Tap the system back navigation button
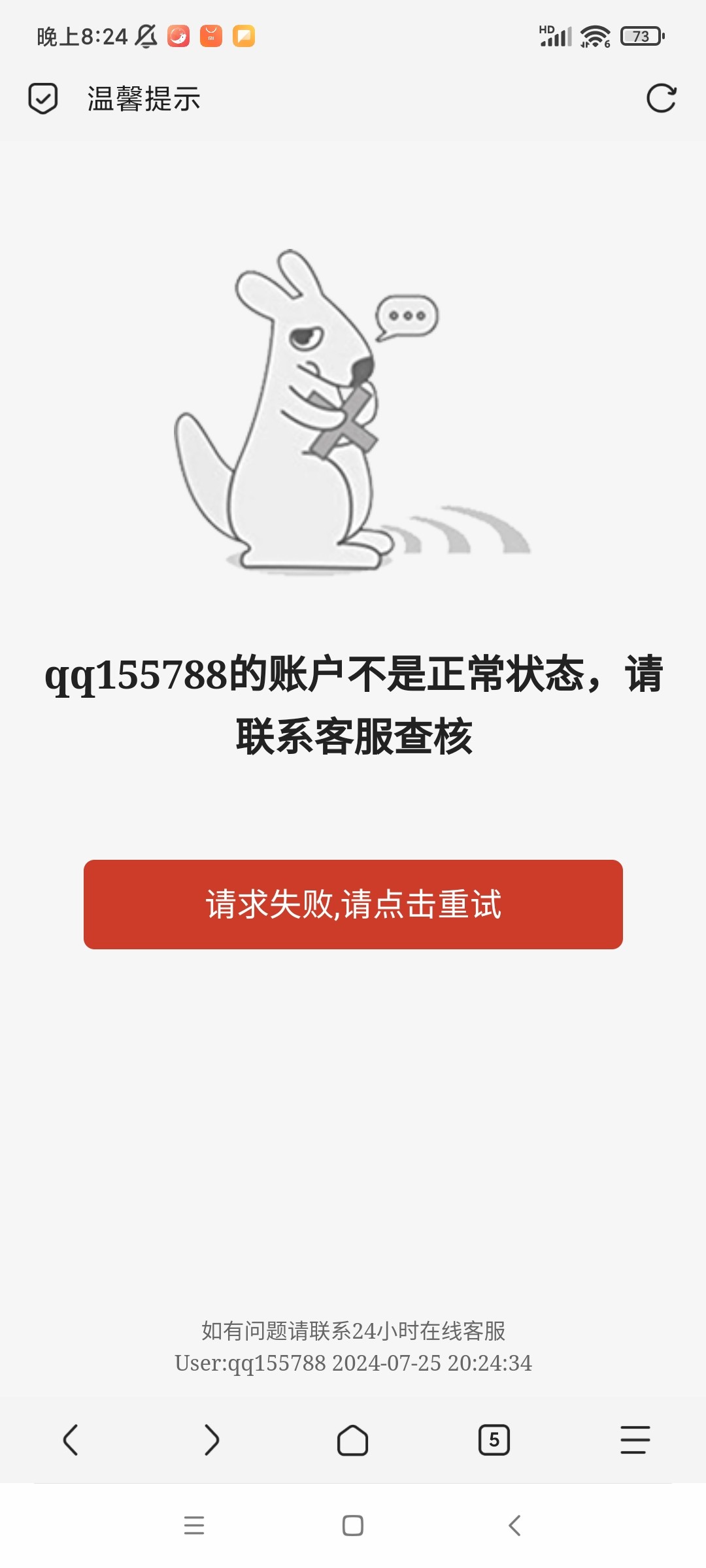Image resolution: width=706 pixels, height=1568 pixels. [x=514, y=1526]
